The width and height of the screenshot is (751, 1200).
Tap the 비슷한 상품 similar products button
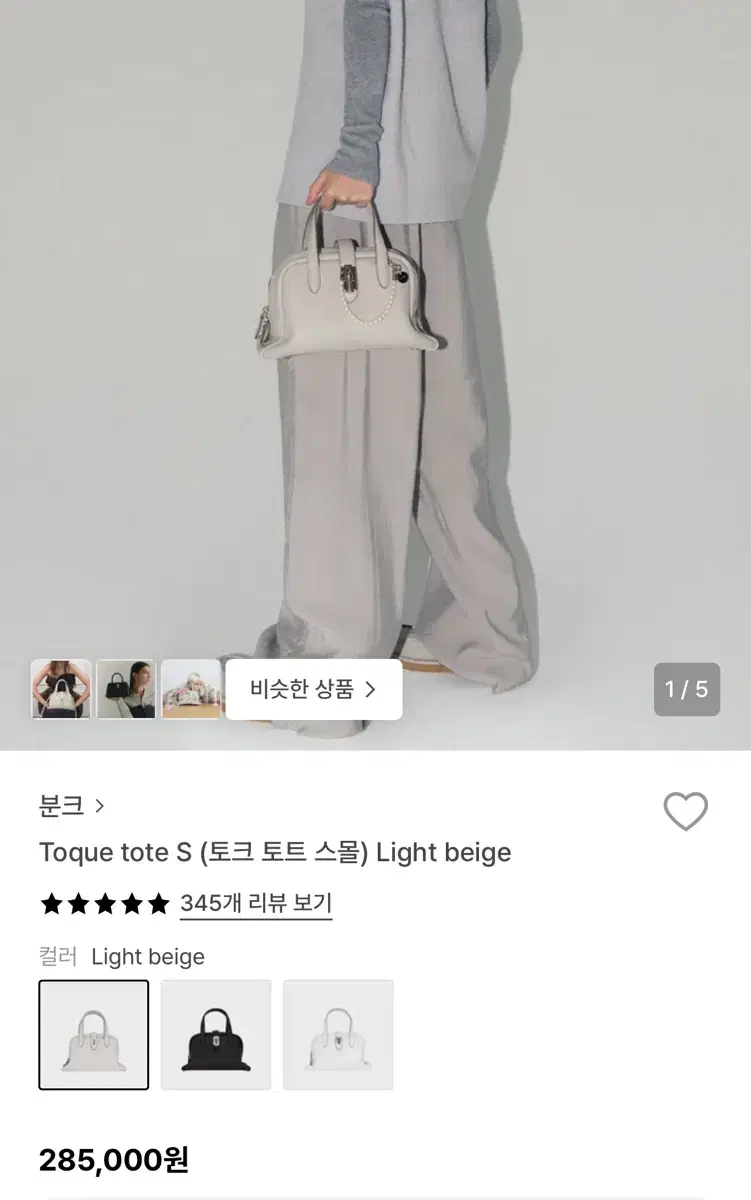(x=313, y=689)
